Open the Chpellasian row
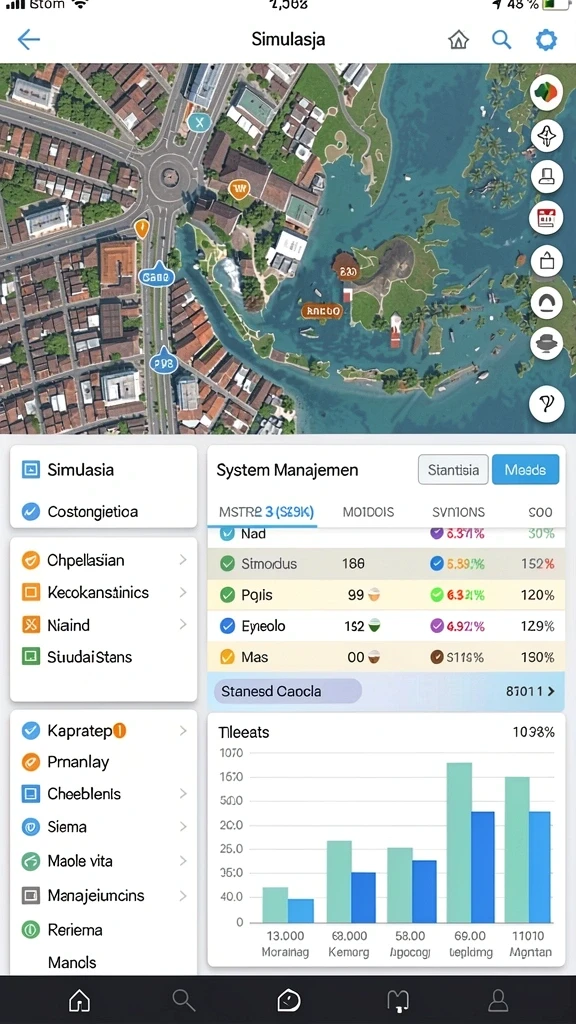Screen dimensions: 576x1024 click(104, 560)
